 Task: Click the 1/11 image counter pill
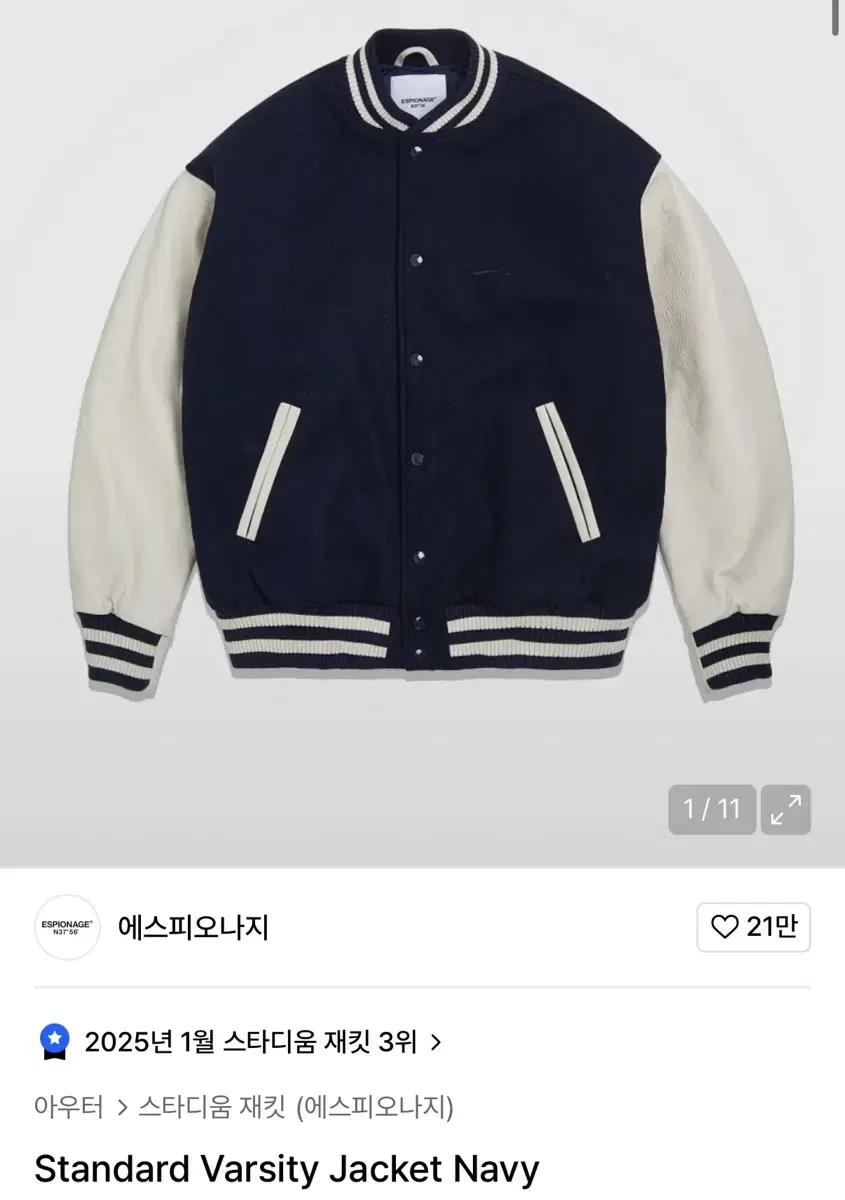[x=712, y=809]
